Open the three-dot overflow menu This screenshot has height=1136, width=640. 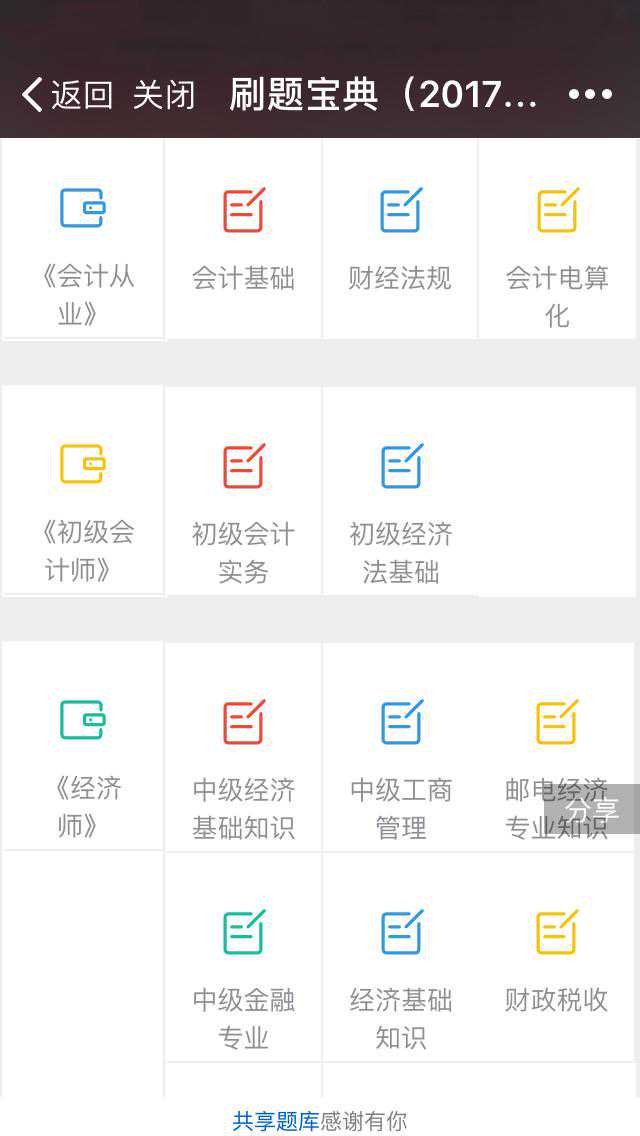pyautogui.click(x=590, y=95)
